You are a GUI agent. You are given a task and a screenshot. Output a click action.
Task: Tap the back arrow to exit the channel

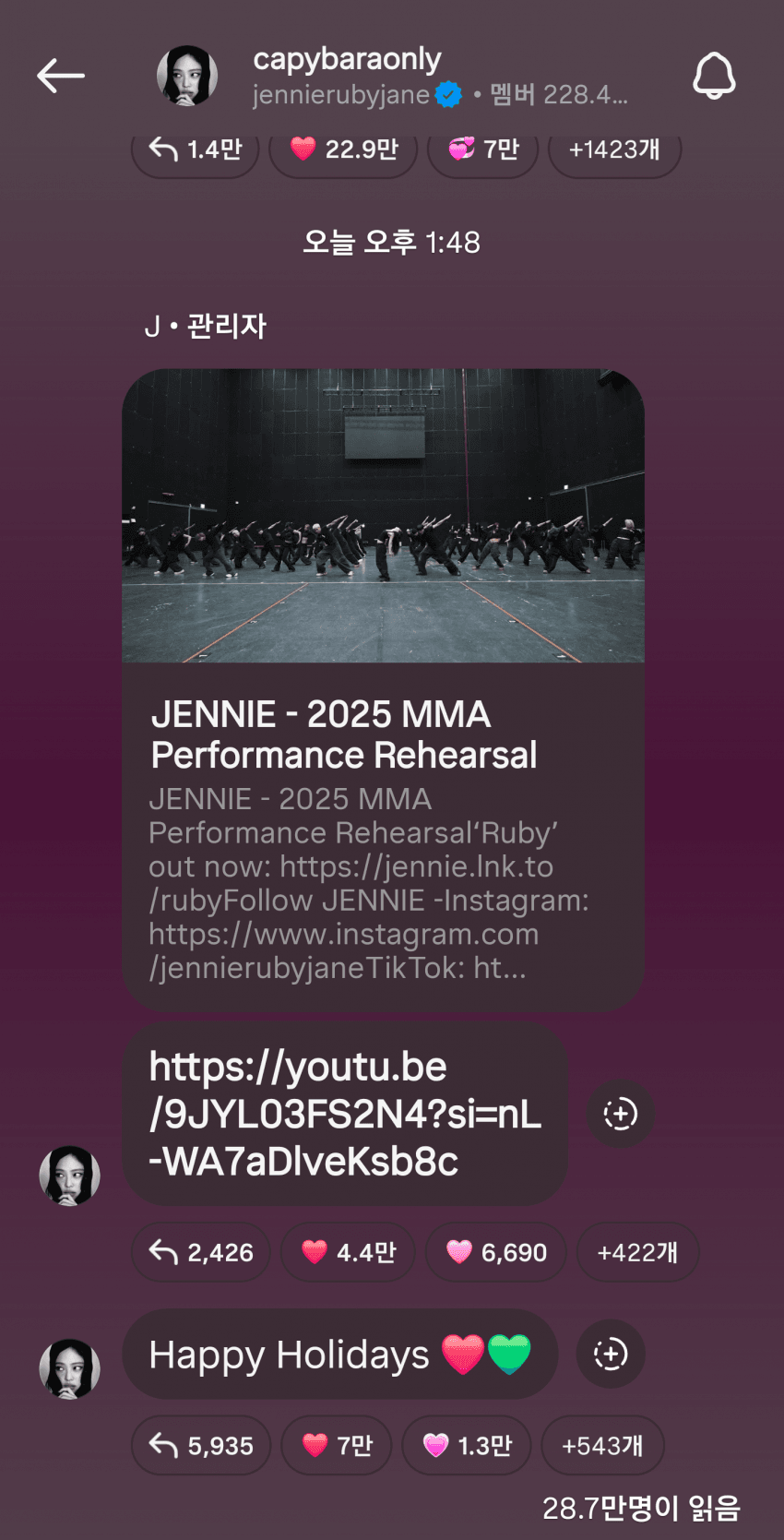point(61,77)
